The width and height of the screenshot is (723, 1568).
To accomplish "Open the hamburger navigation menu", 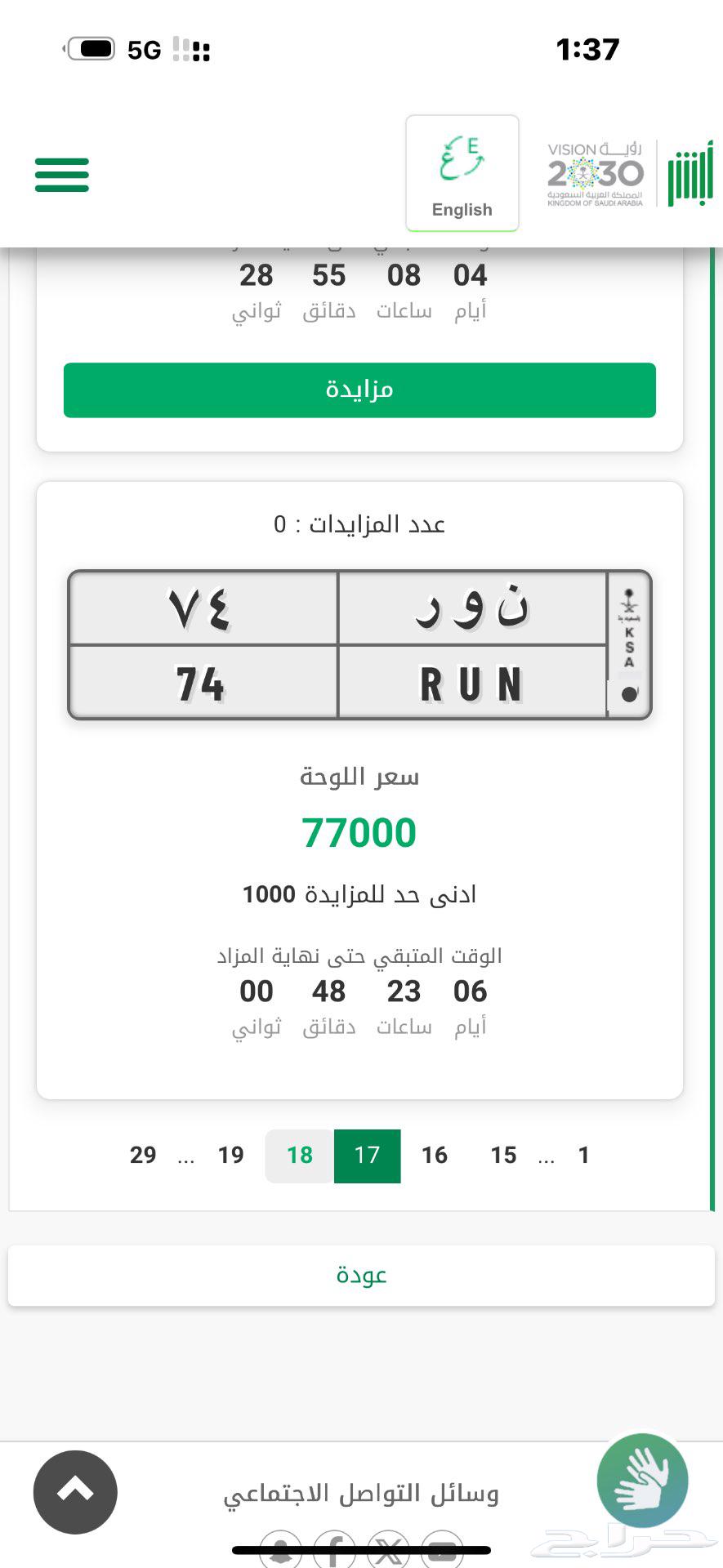I will 61,174.
